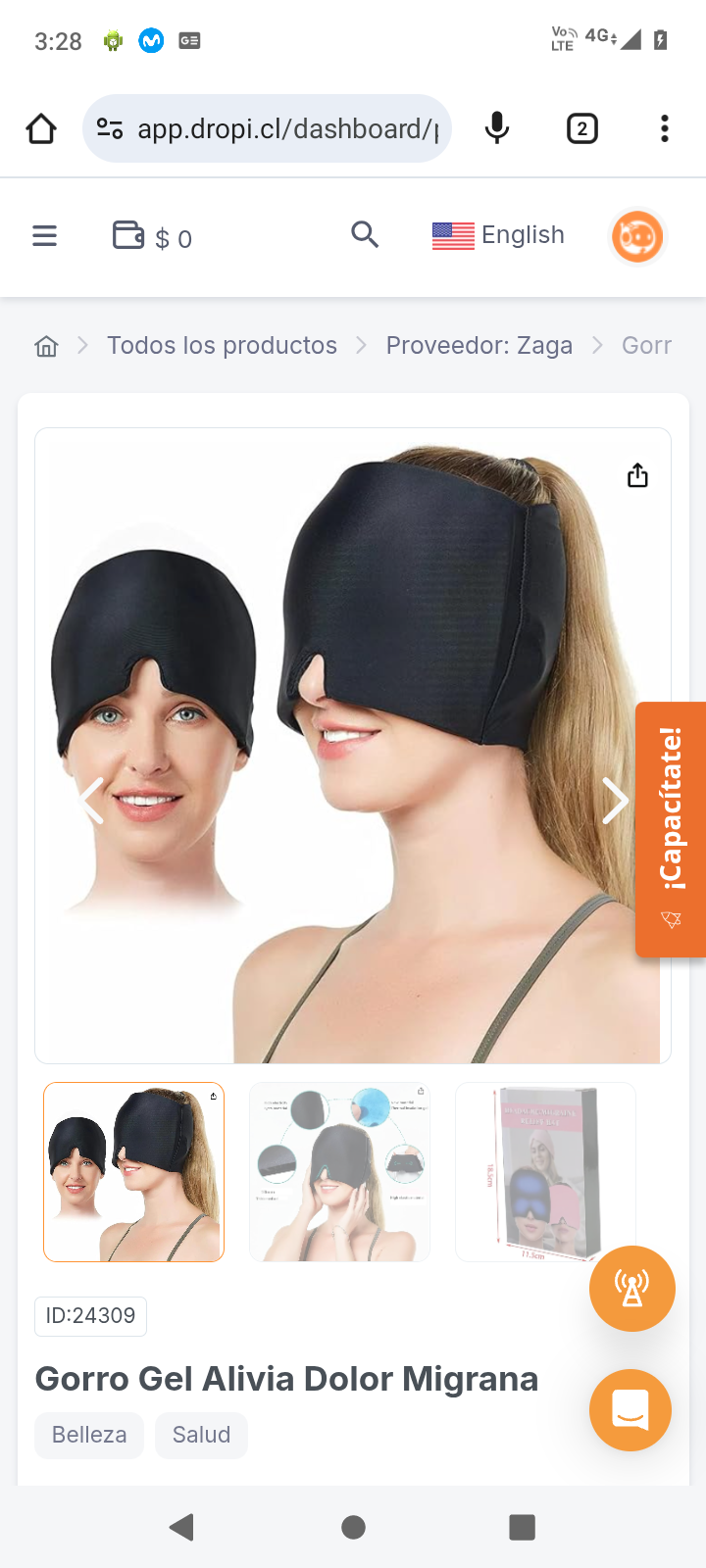Open Todos los productos breadcrumb
706x1568 pixels.
[x=222, y=346]
